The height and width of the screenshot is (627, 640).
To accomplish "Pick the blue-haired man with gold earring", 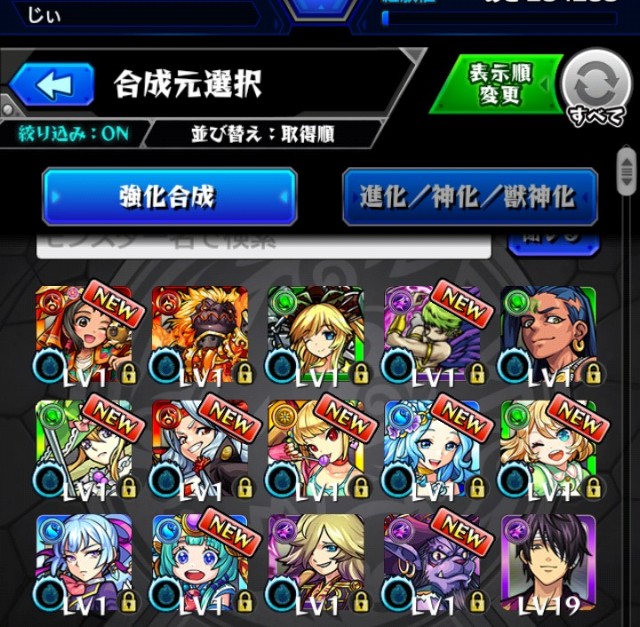I will 549,336.
